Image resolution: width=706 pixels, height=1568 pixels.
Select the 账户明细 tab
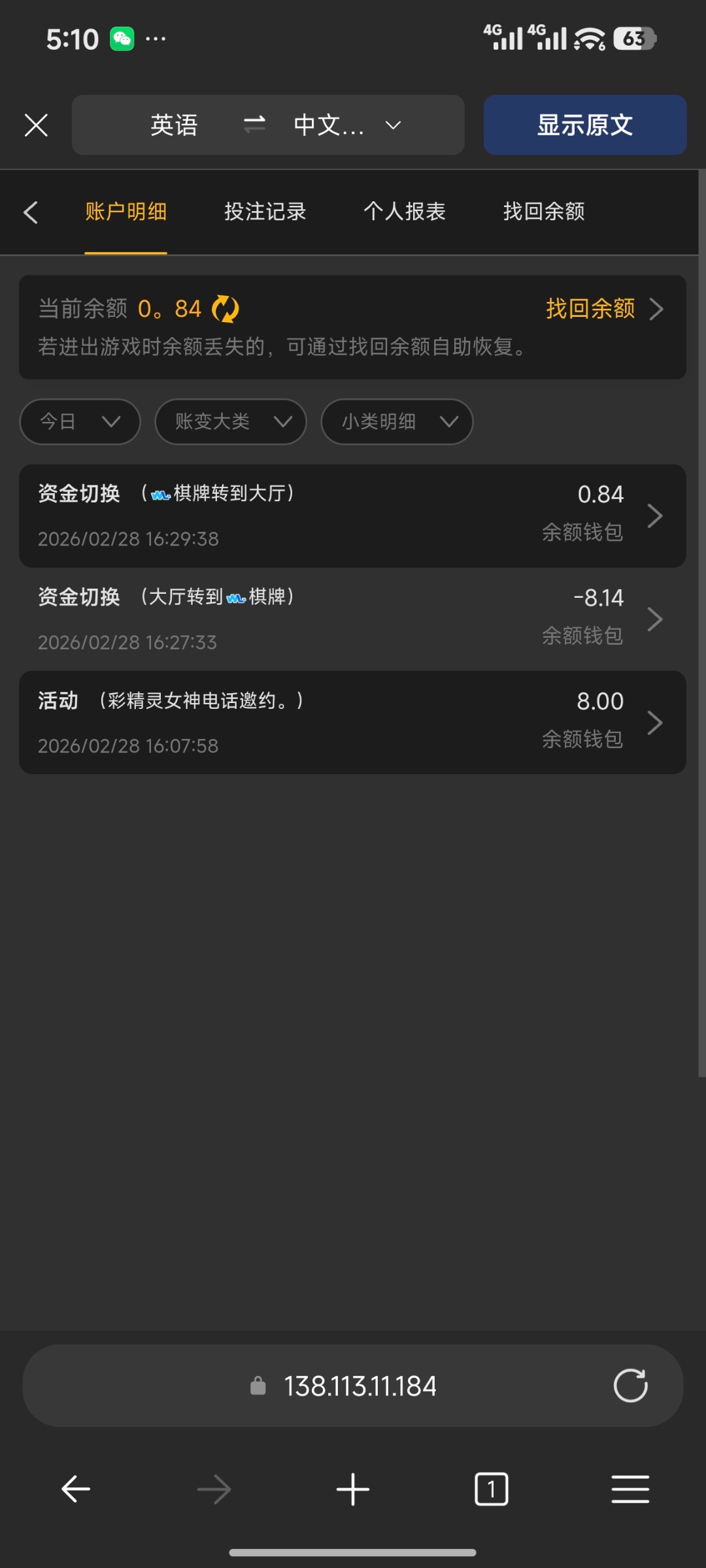(126, 212)
